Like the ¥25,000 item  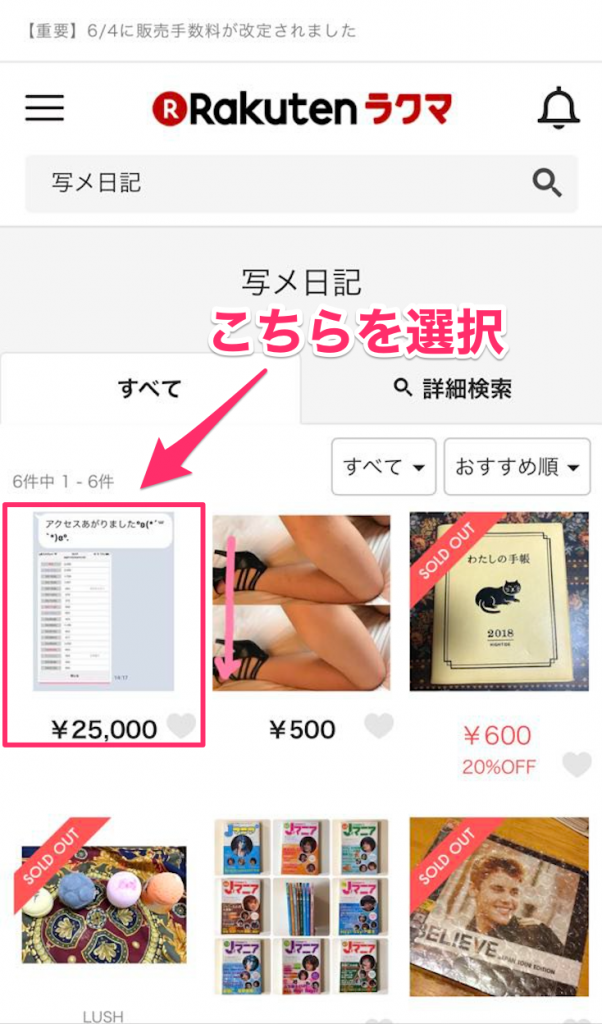point(181,727)
